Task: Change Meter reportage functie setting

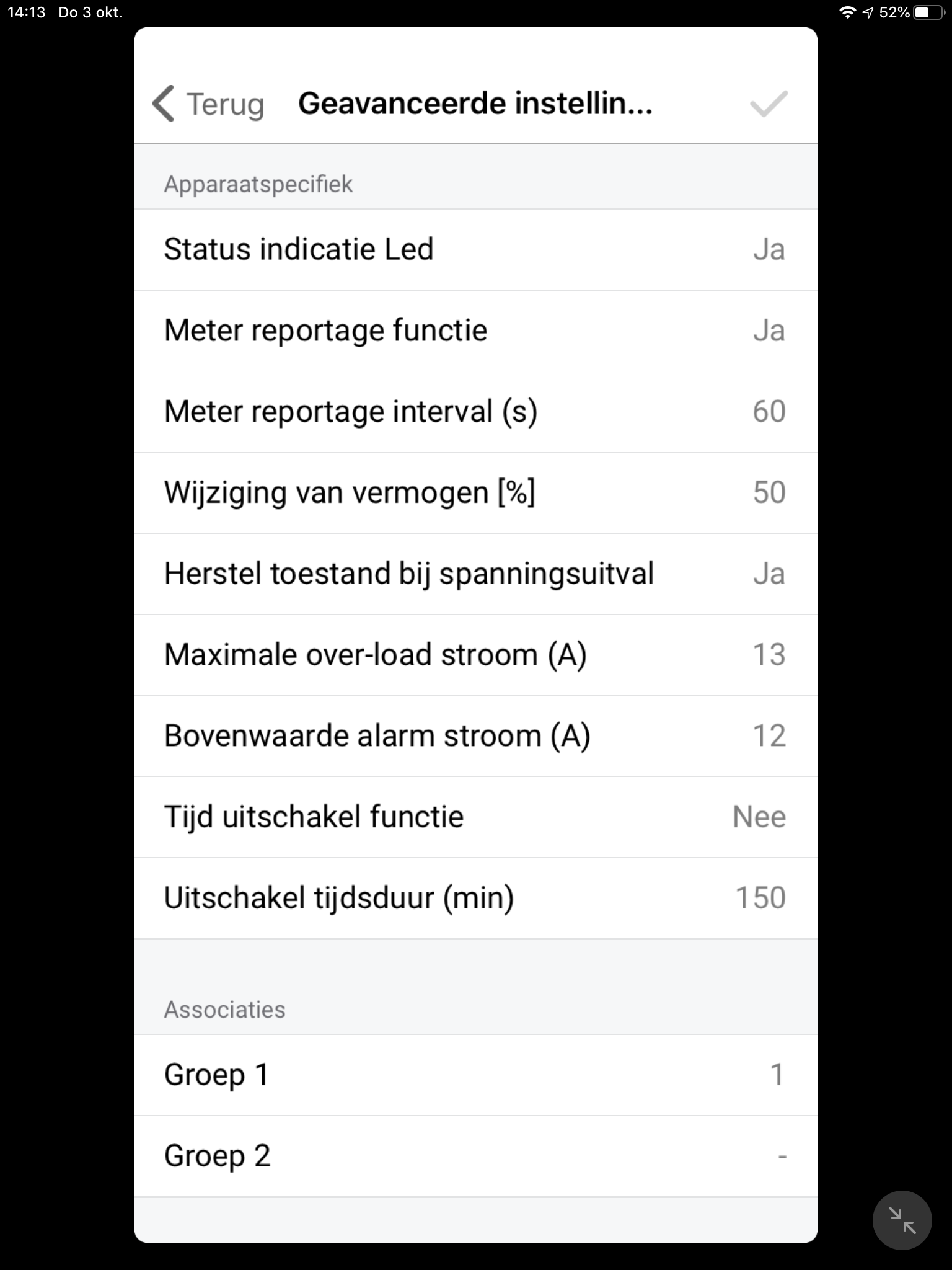Action: pos(475,331)
